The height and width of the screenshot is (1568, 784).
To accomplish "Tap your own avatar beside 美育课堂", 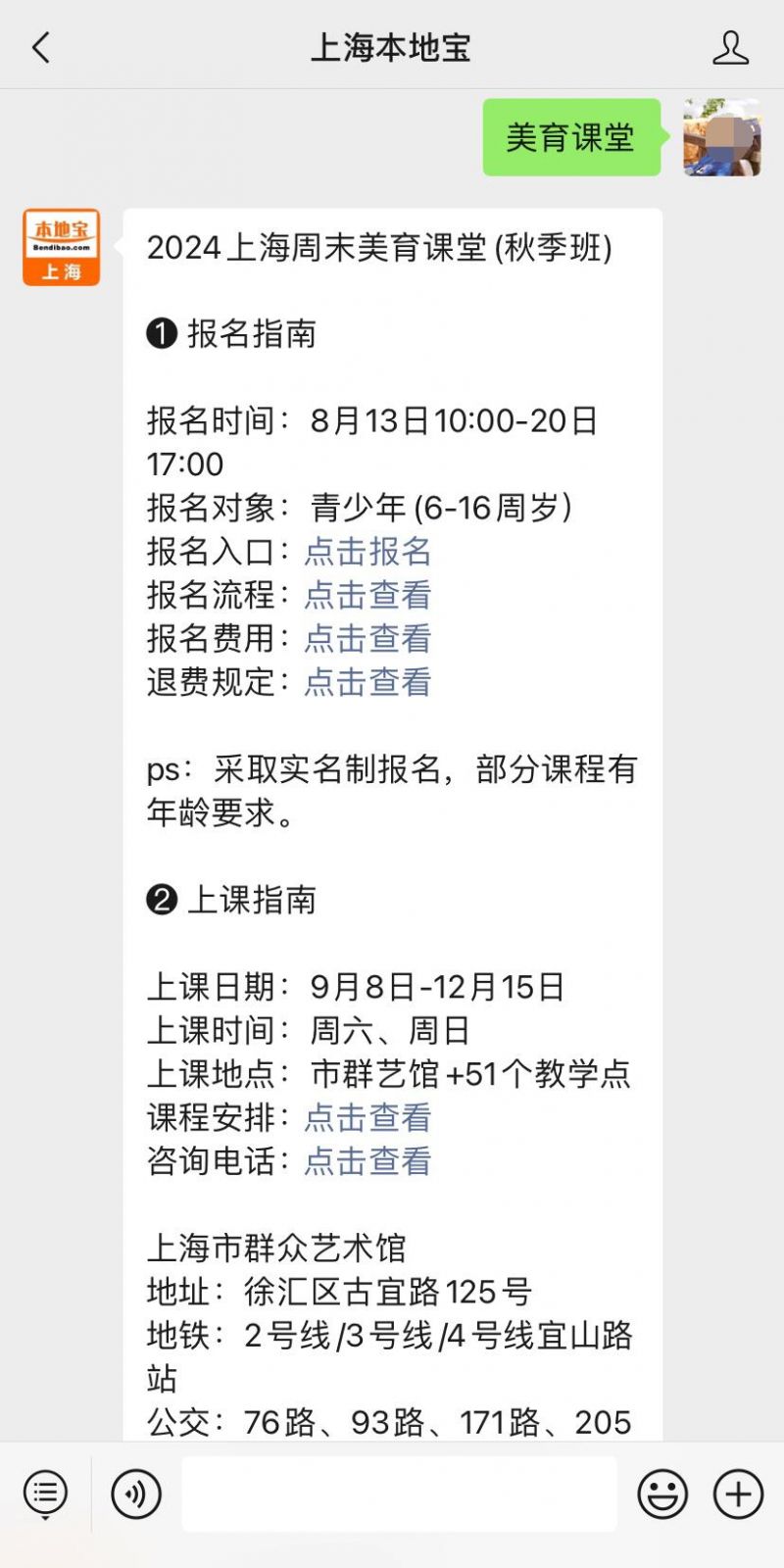I will coord(722,137).
